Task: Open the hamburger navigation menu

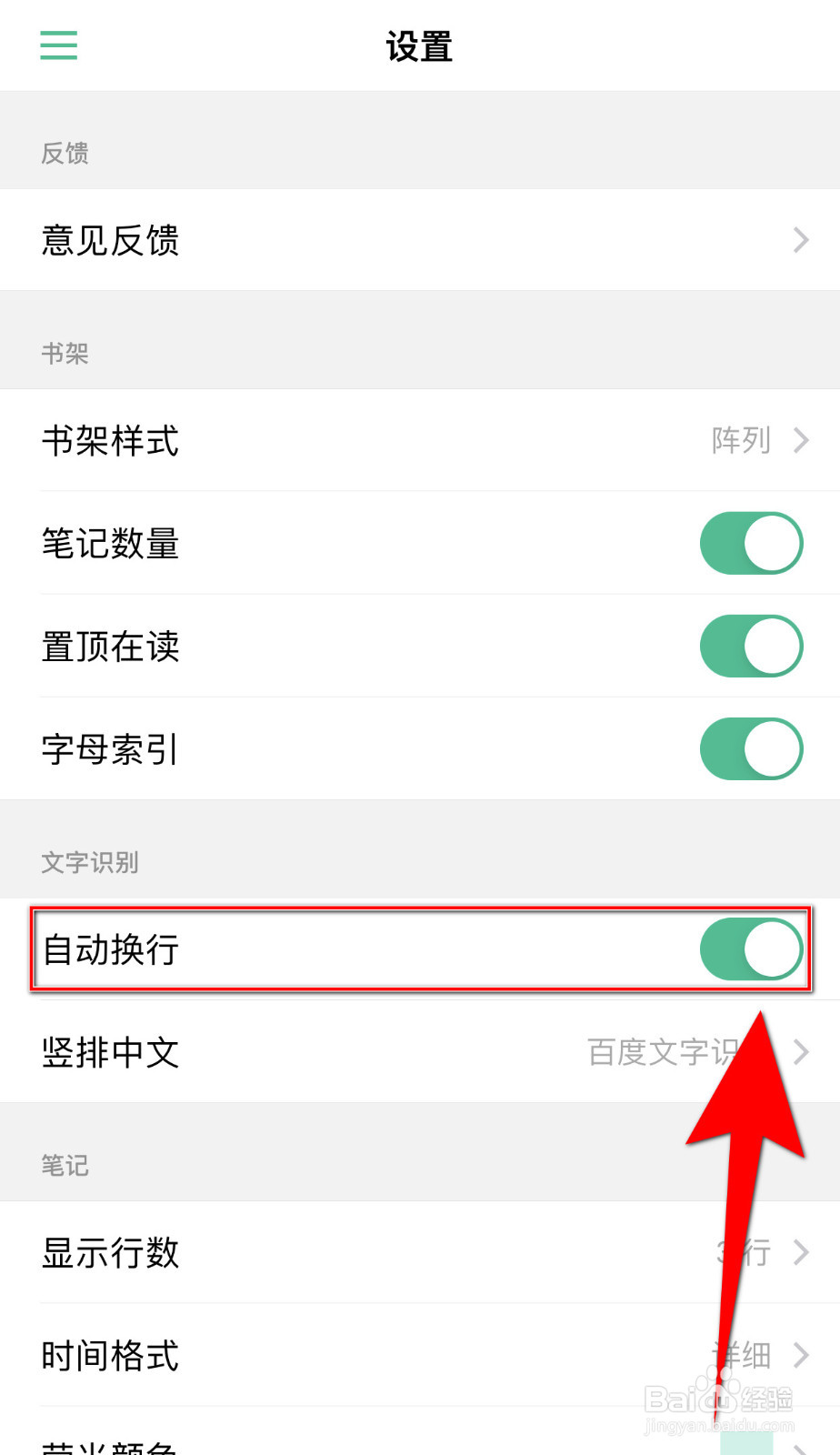Action: pyautogui.click(x=58, y=45)
